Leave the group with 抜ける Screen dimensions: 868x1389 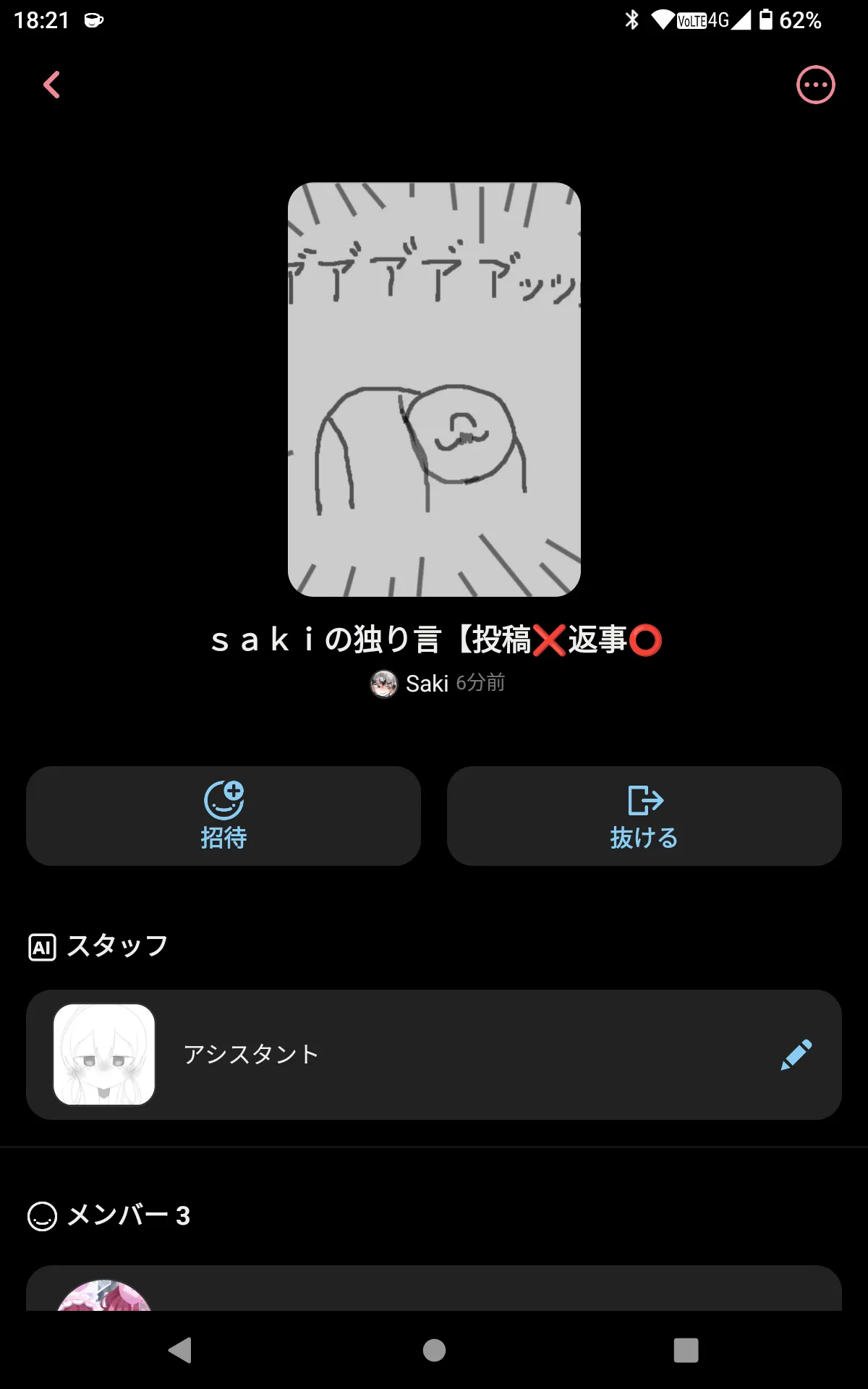click(x=644, y=816)
